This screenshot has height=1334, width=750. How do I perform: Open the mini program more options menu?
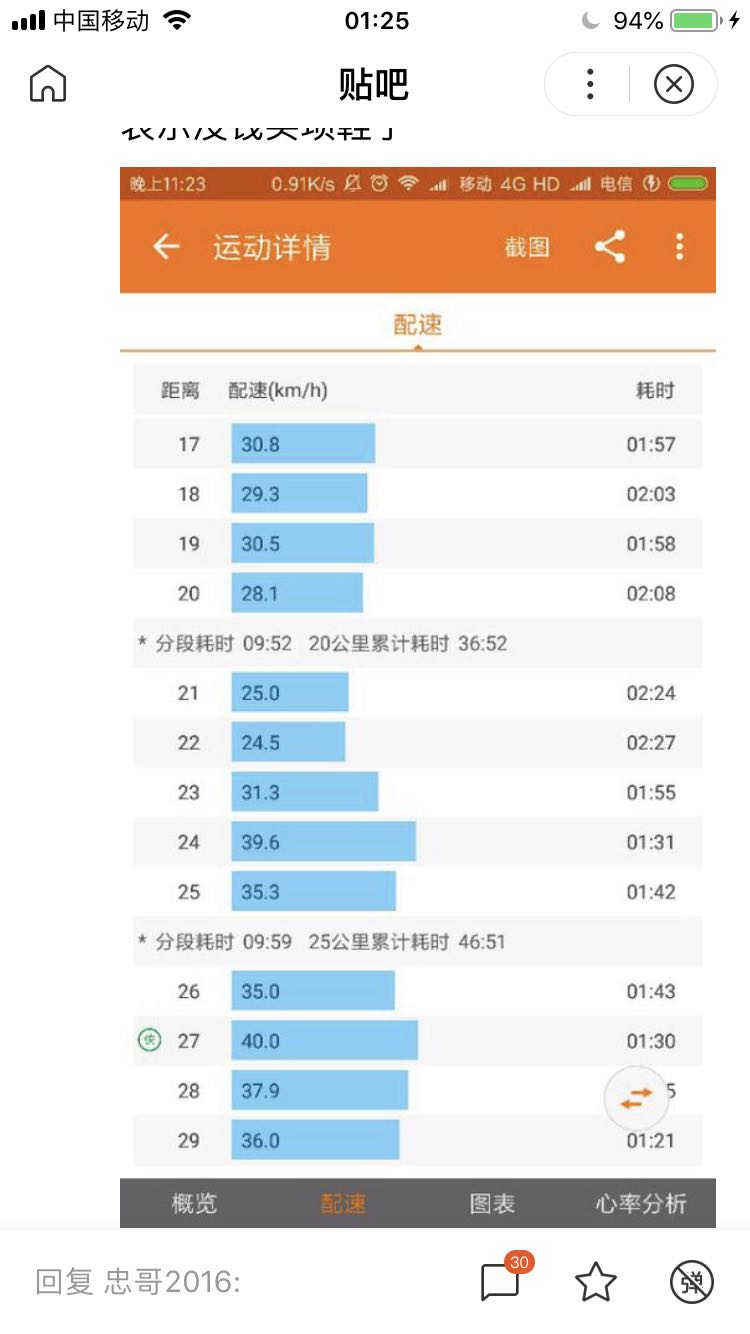point(590,84)
